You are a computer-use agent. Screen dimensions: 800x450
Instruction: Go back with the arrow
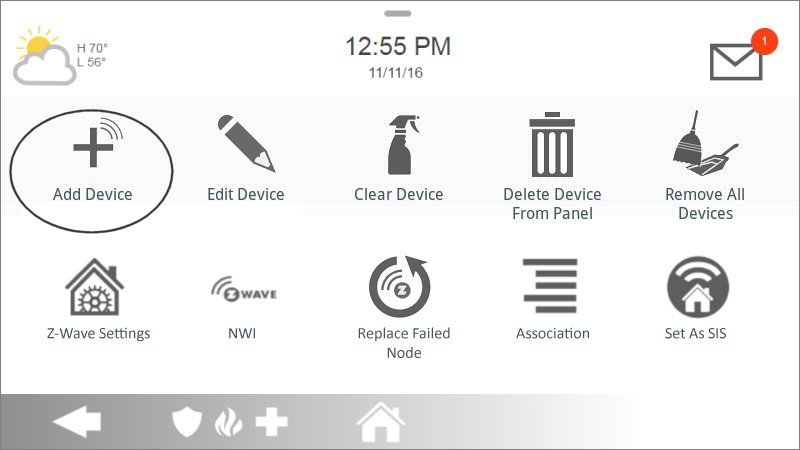[77, 422]
